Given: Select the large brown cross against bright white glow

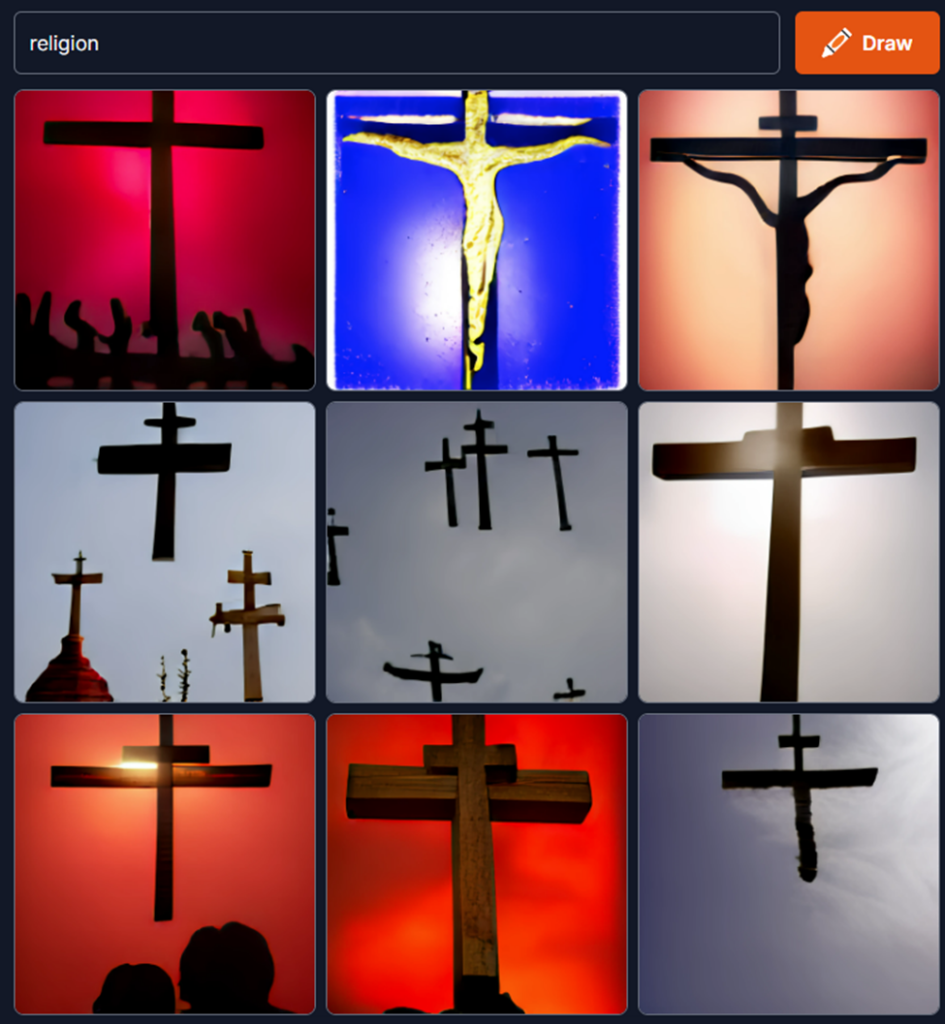Looking at the screenshot, I should (x=789, y=552).
